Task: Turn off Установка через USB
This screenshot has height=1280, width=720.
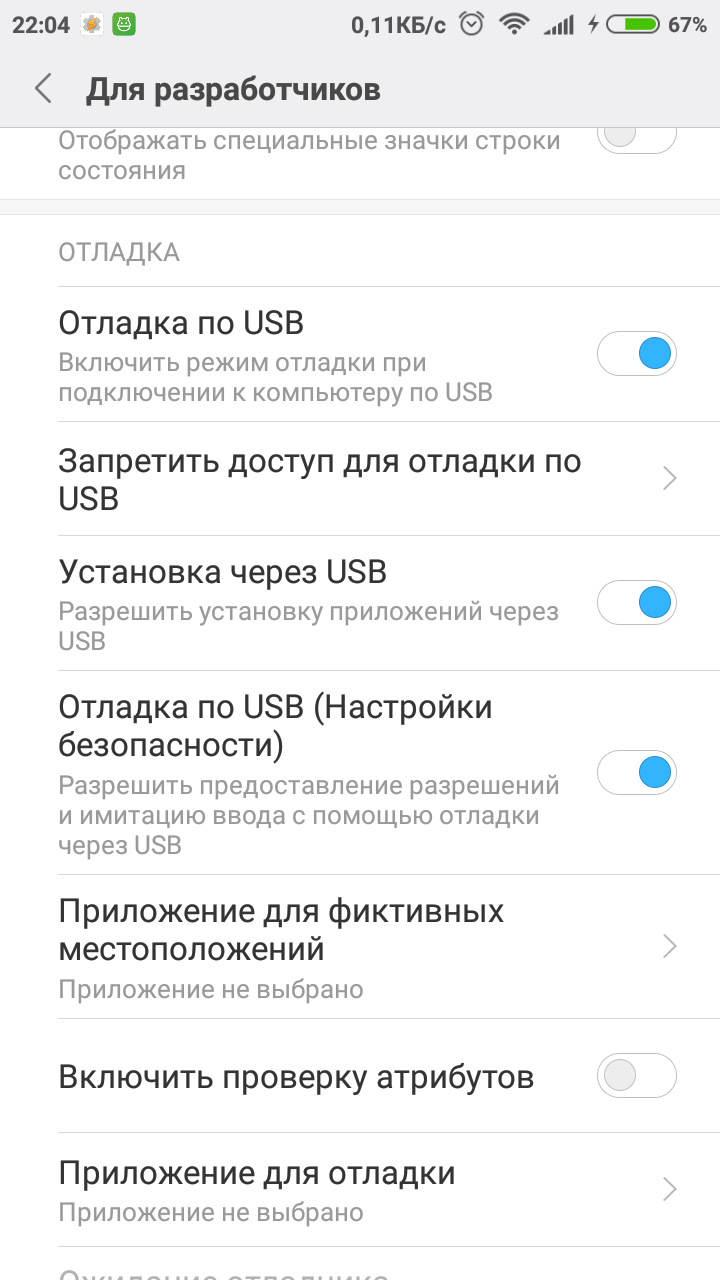Action: (x=636, y=602)
